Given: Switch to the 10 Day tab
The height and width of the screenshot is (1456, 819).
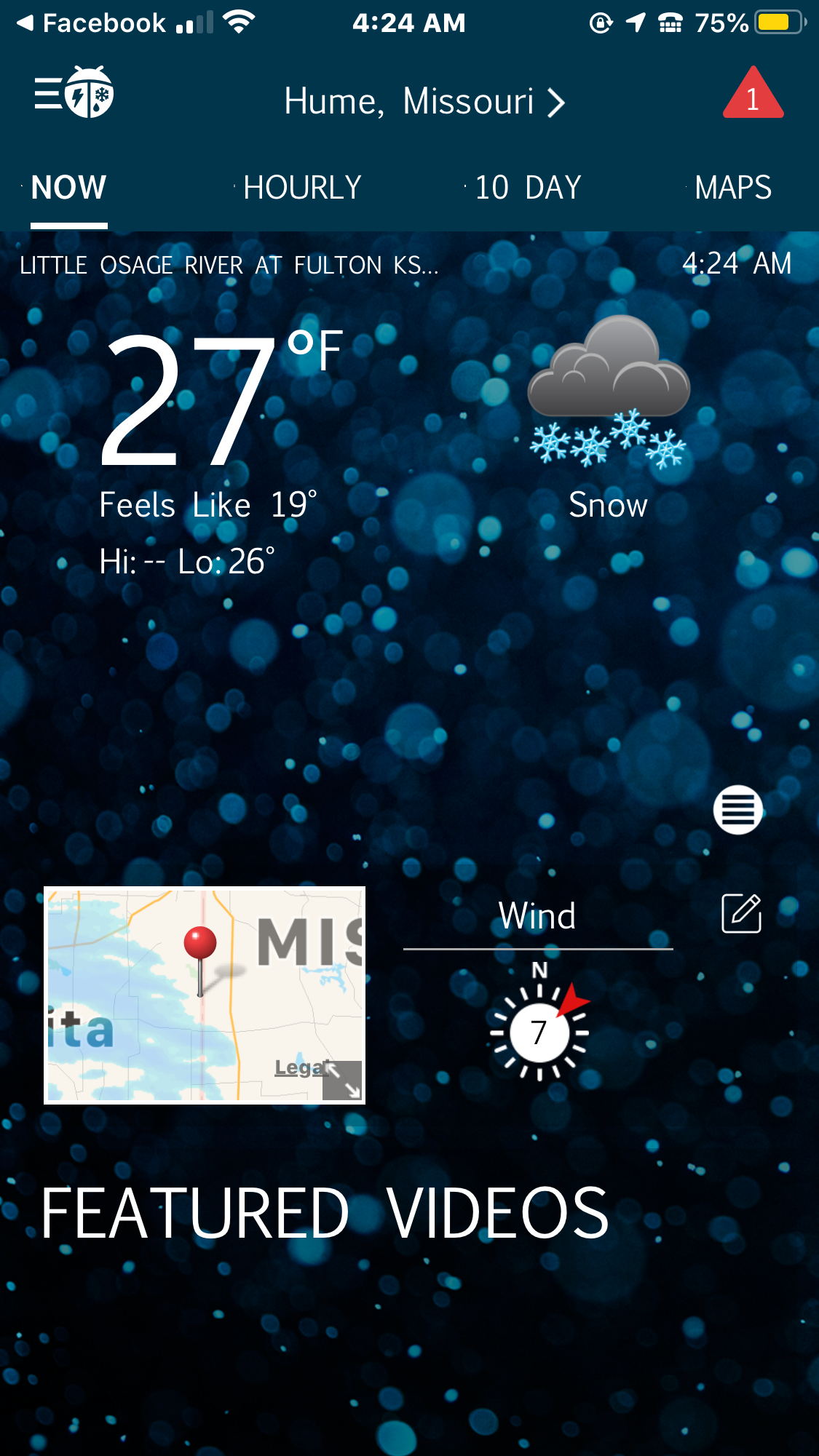Looking at the screenshot, I should pos(527,188).
